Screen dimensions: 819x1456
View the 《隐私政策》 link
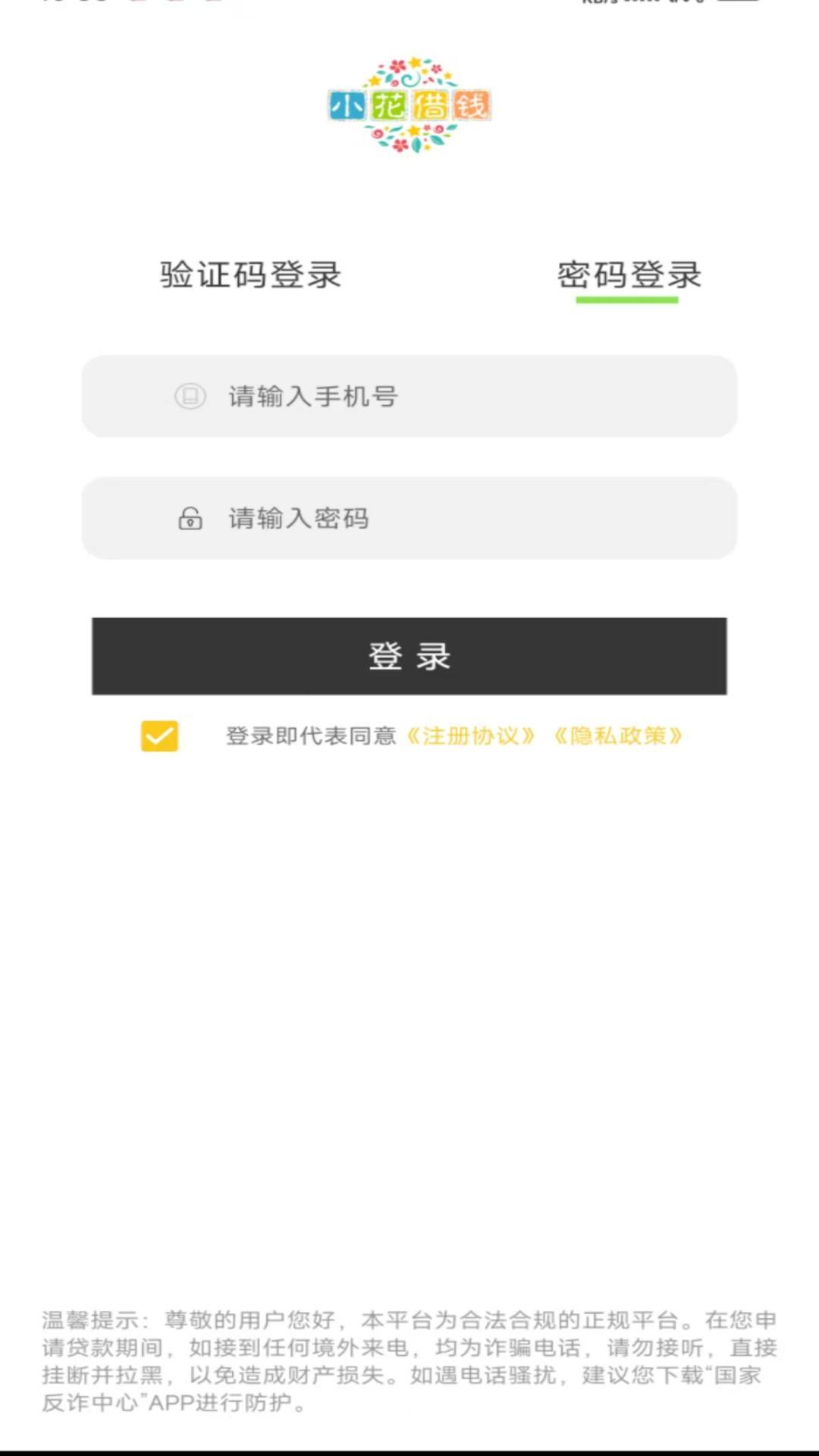click(x=618, y=736)
